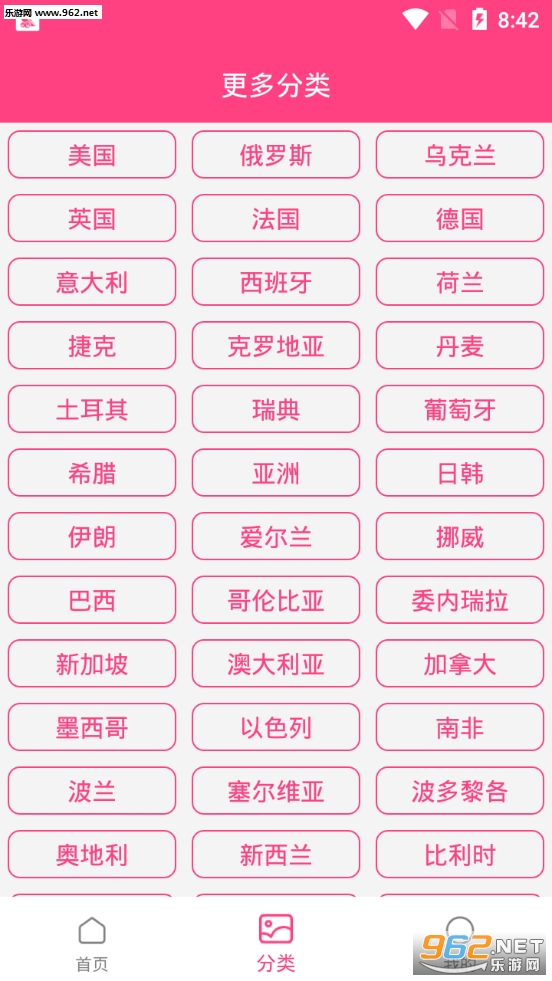Select the 亚洲 category
Image resolution: width=552 pixels, height=981 pixels.
[276, 473]
